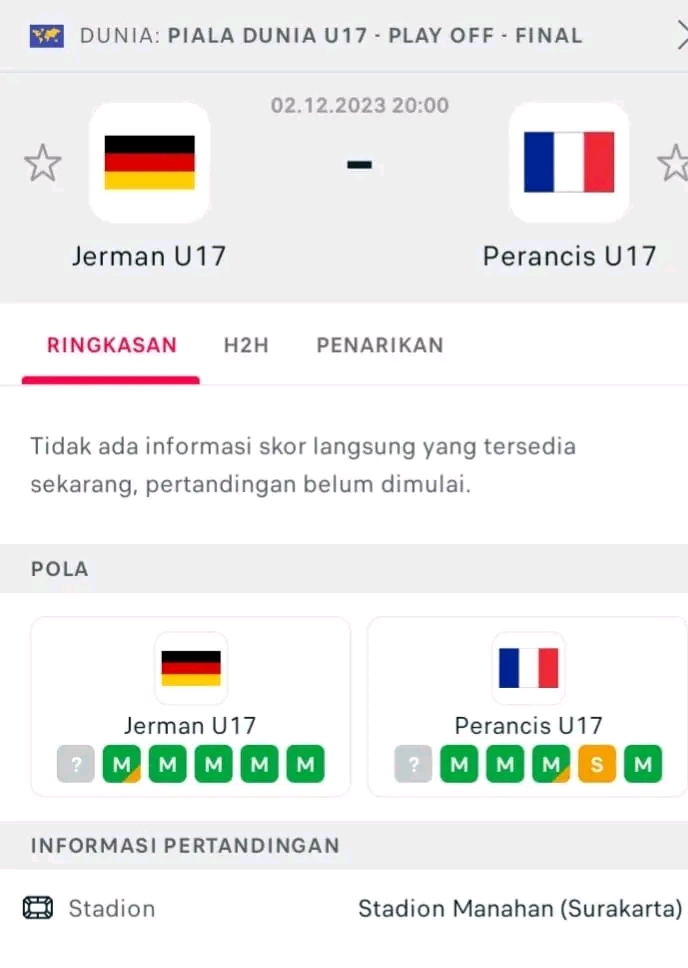Open the Perancis U17 form card
Viewport: 688px width, 968px height.
tap(528, 706)
